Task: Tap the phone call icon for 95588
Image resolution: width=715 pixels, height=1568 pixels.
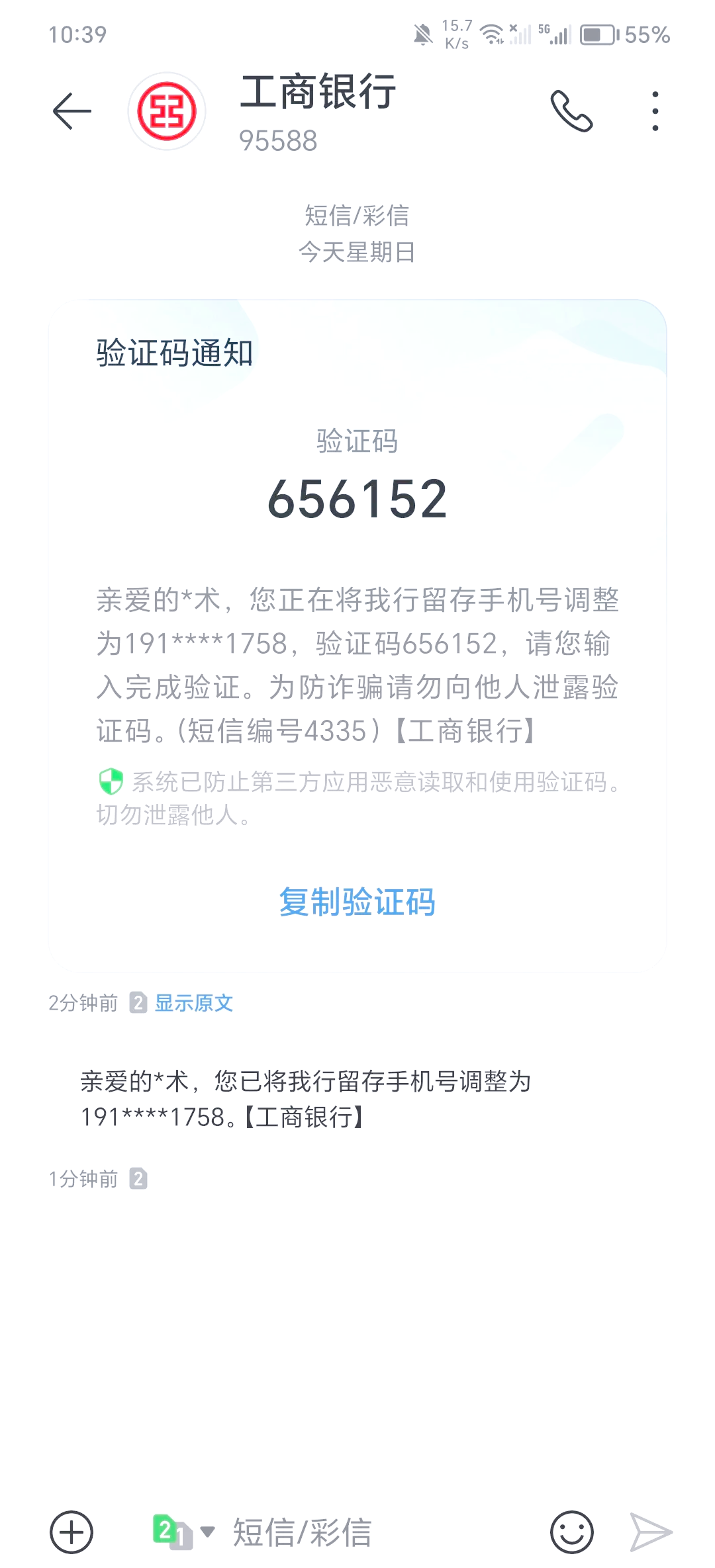Action: (x=573, y=112)
